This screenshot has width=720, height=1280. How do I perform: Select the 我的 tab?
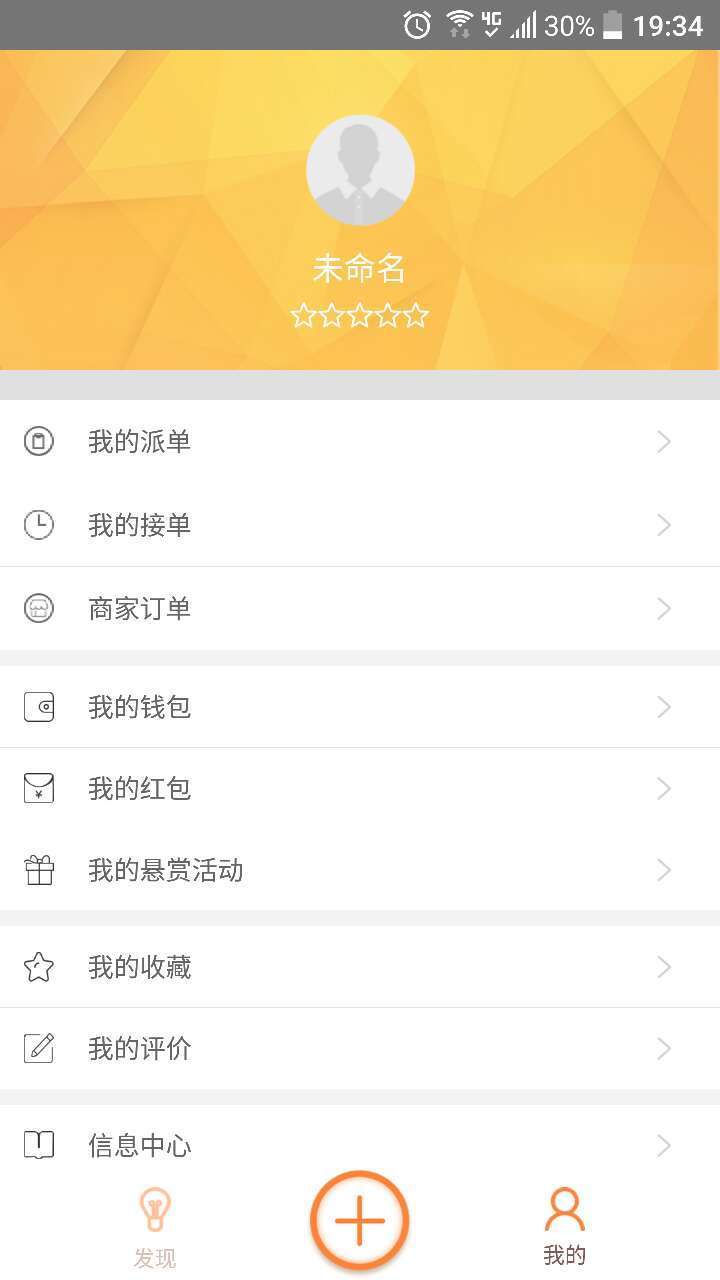click(x=564, y=1228)
